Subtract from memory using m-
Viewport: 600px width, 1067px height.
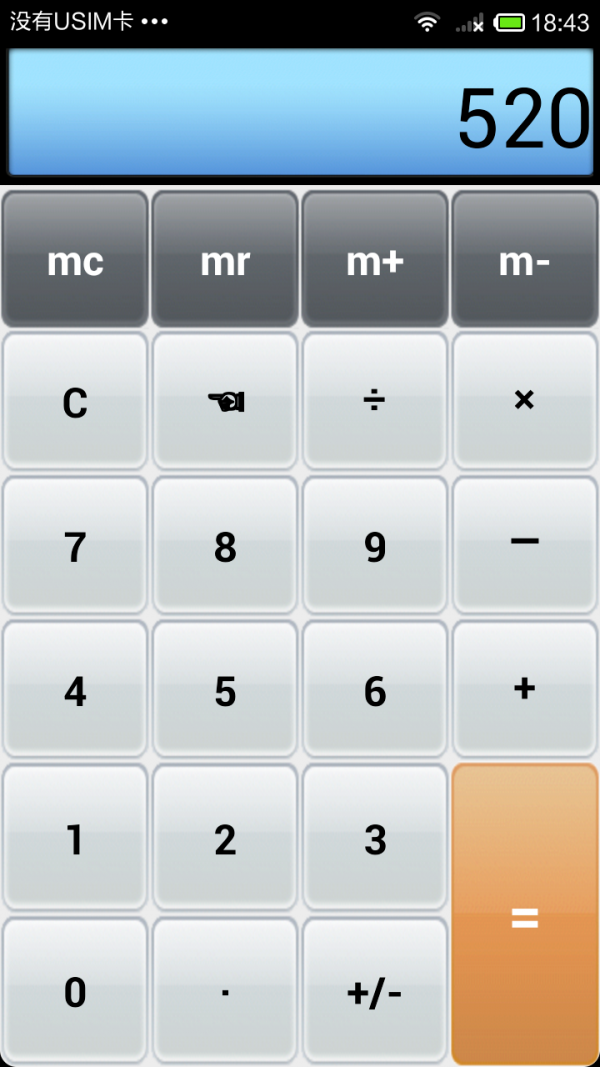524,260
